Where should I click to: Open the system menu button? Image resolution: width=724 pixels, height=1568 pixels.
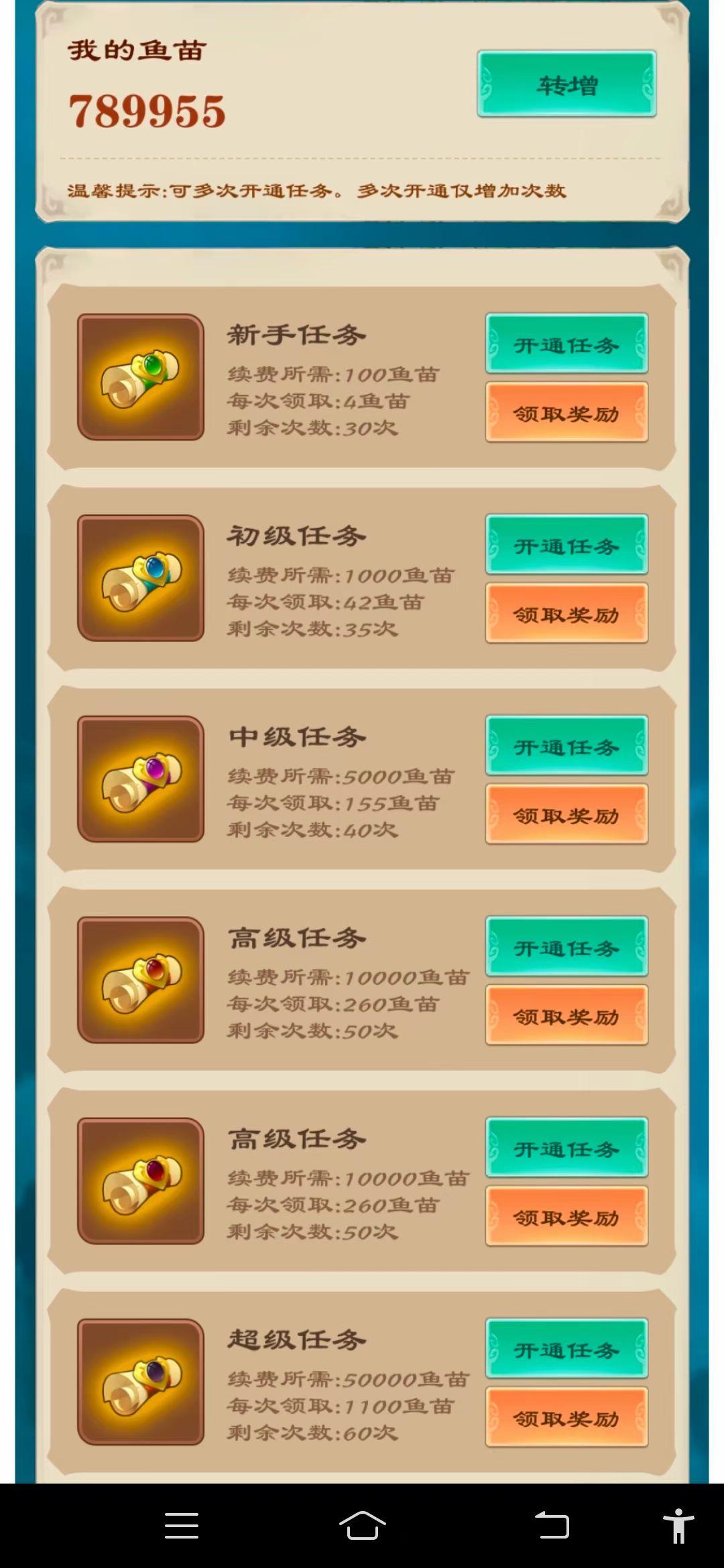coord(182,1526)
